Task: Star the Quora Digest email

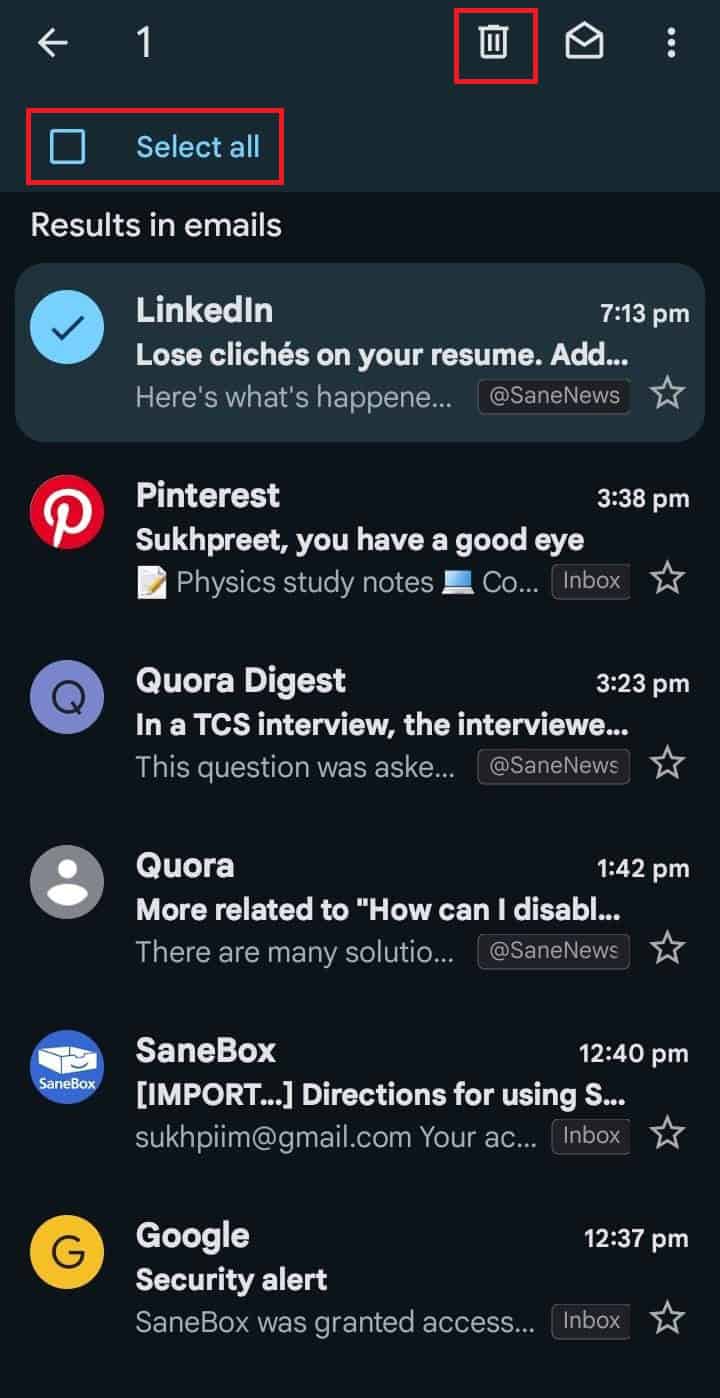Action: coord(667,764)
